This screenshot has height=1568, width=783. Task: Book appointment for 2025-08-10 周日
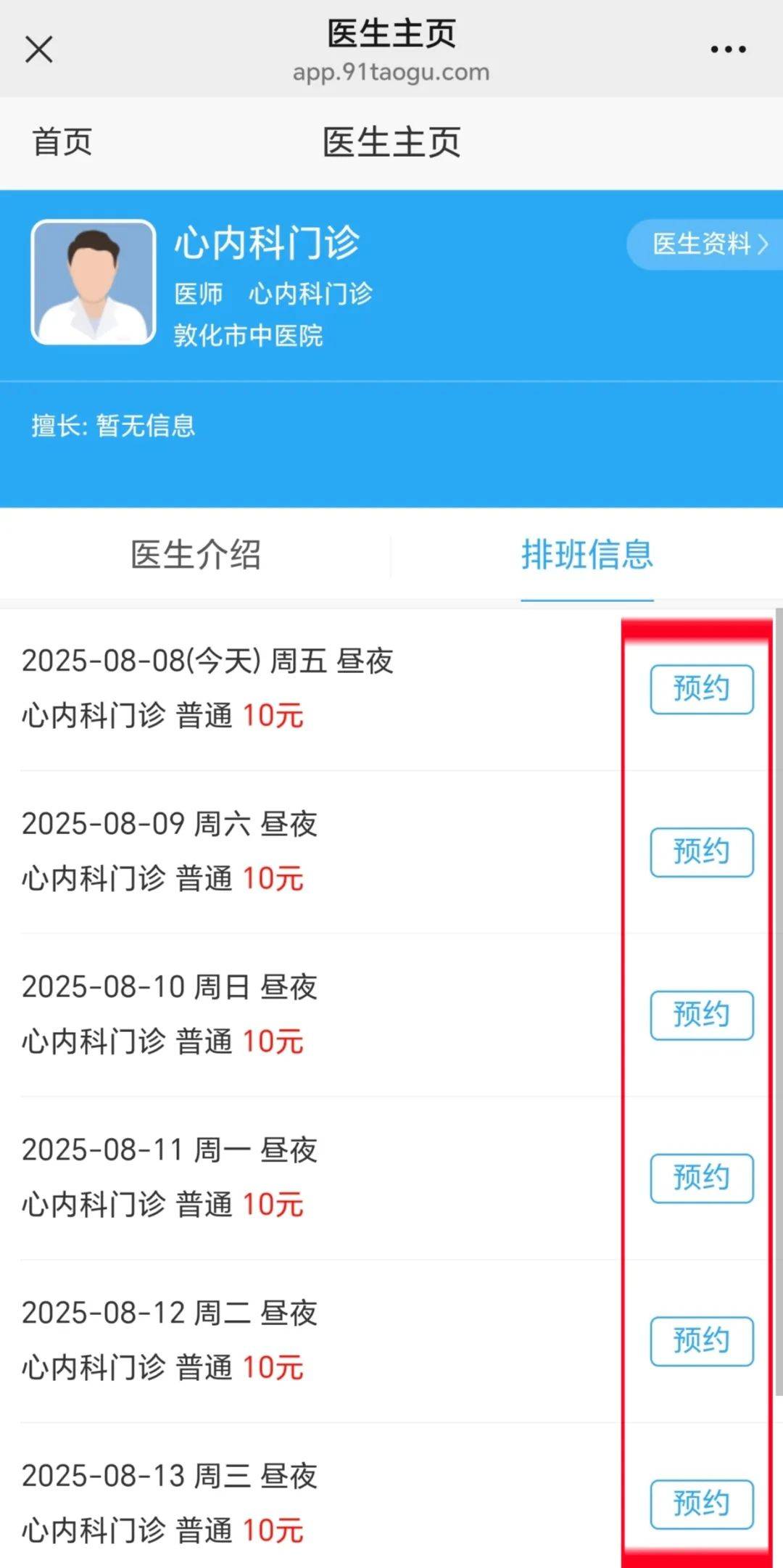(x=700, y=1015)
